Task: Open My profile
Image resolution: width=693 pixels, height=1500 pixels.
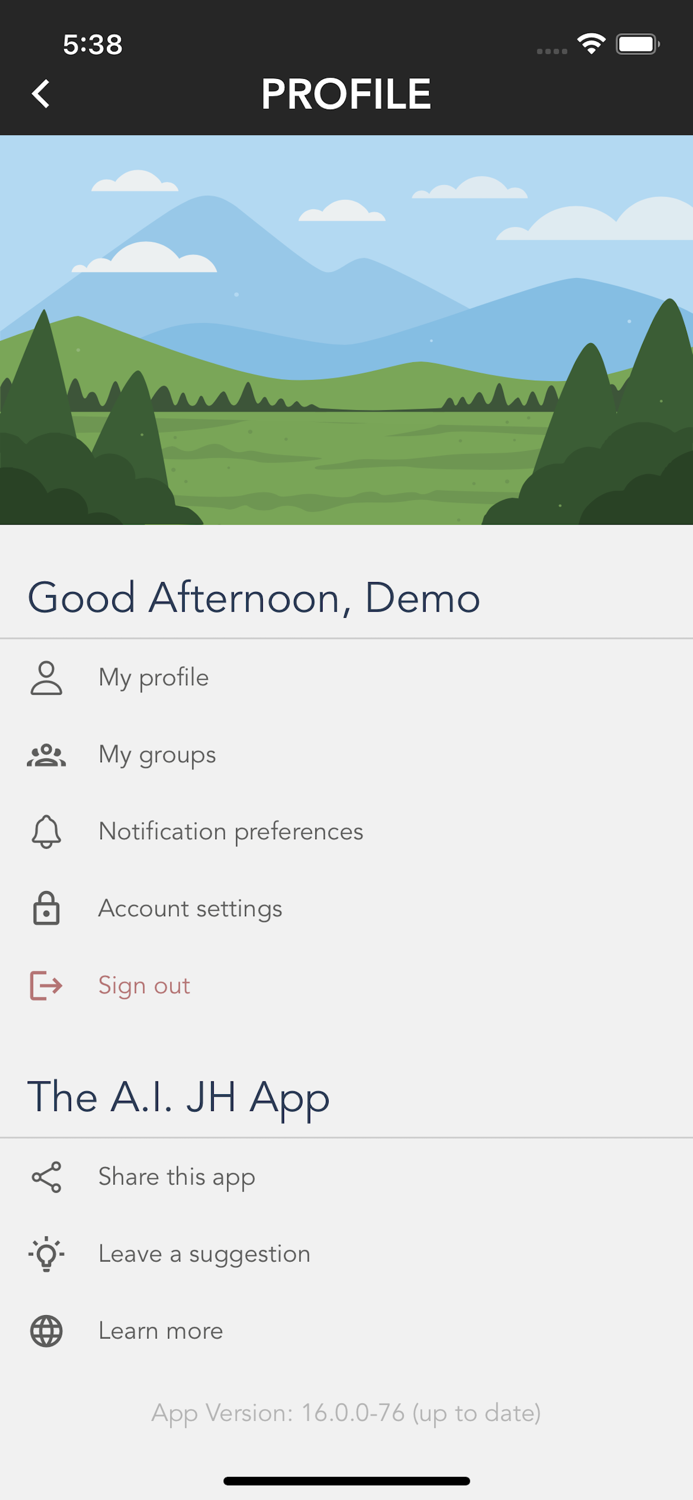Action: (153, 678)
